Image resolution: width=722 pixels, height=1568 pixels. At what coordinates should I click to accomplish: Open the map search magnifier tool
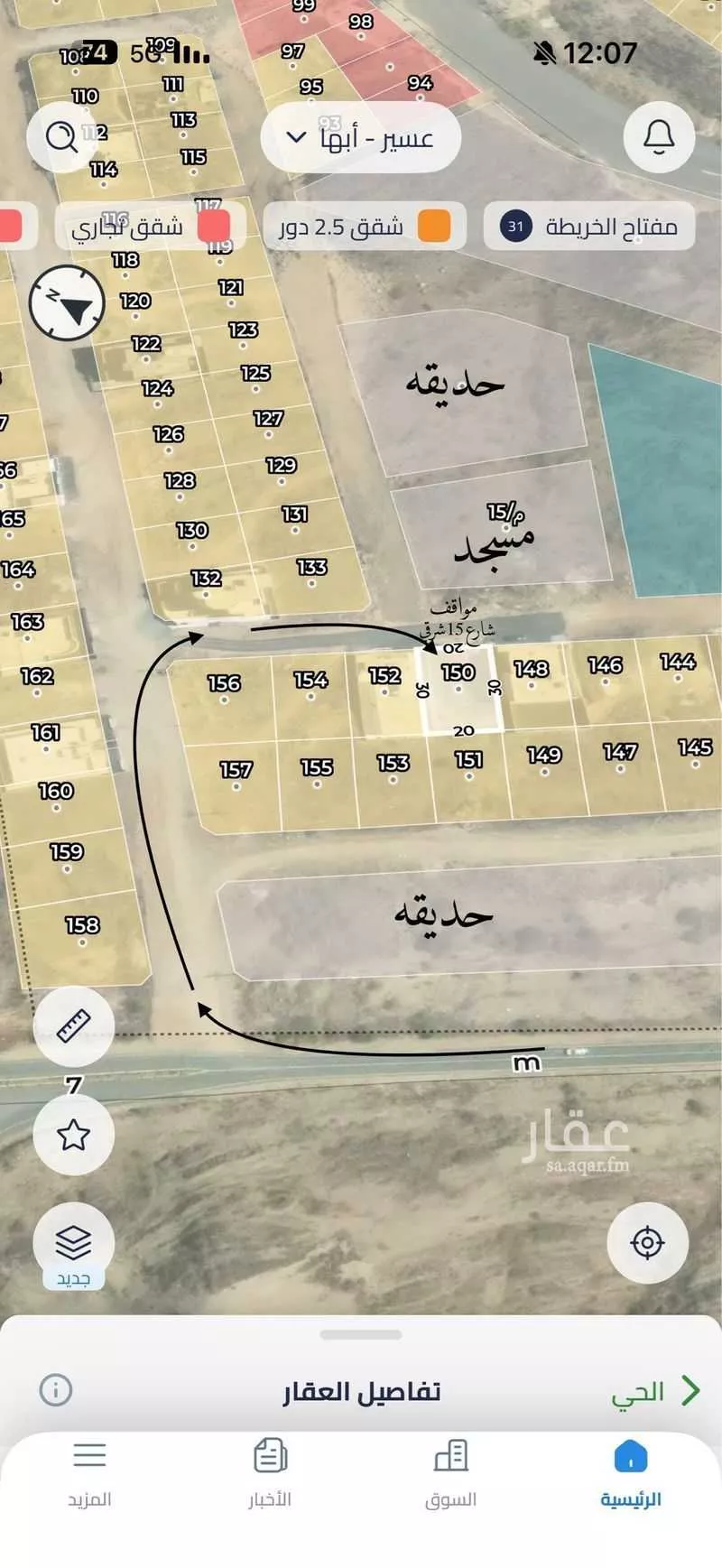point(63,137)
